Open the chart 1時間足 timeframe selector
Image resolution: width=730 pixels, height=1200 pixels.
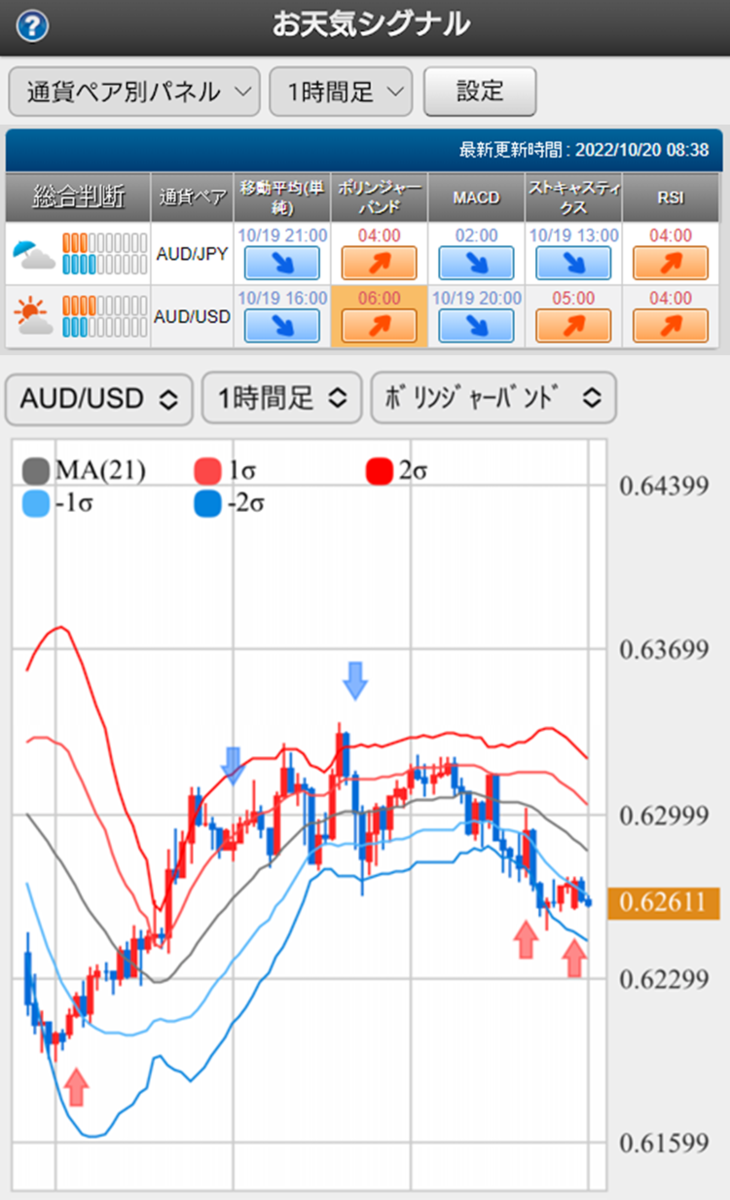point(281,399)
